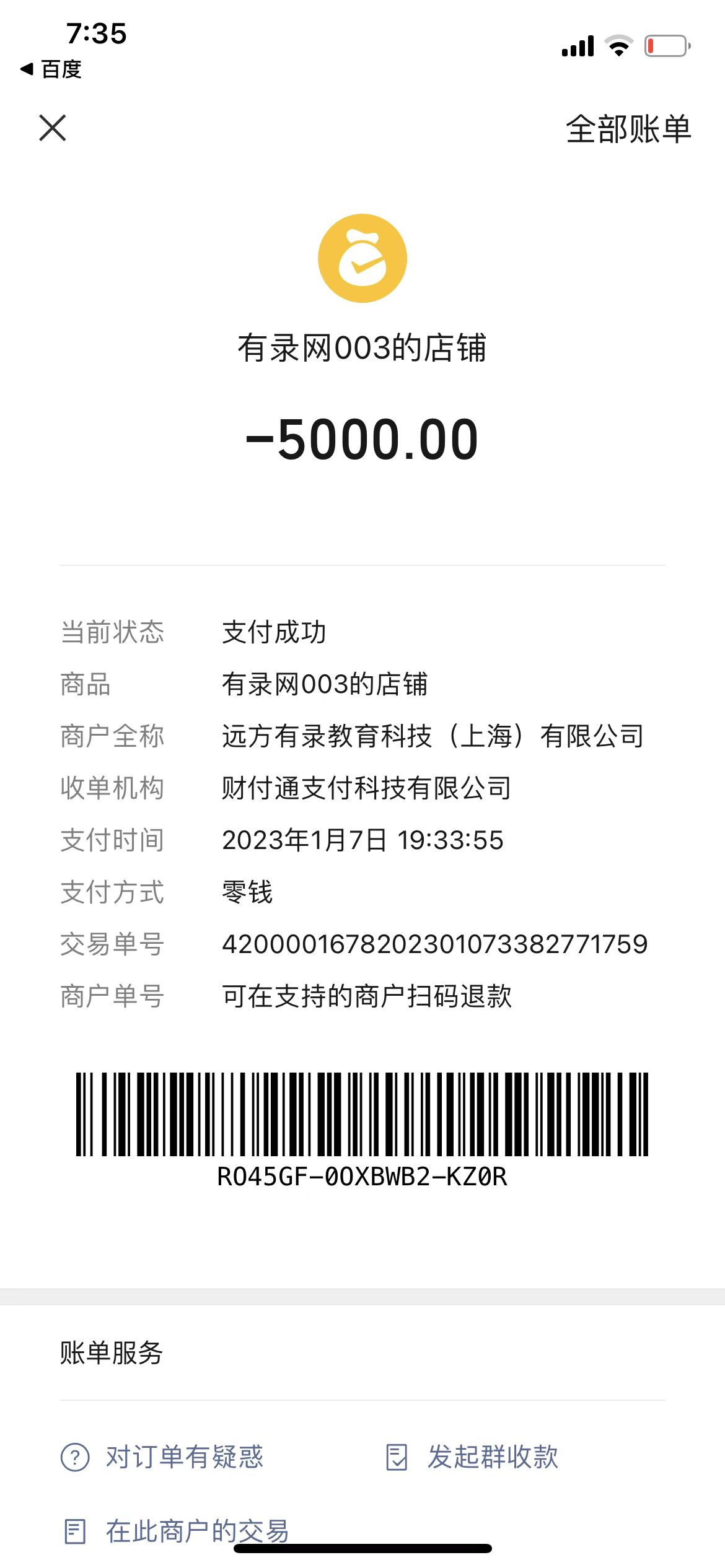Open 全部账单 all bills
Image resolution: width=725 pixels, height=1568 pixels.
coord(628,129)
